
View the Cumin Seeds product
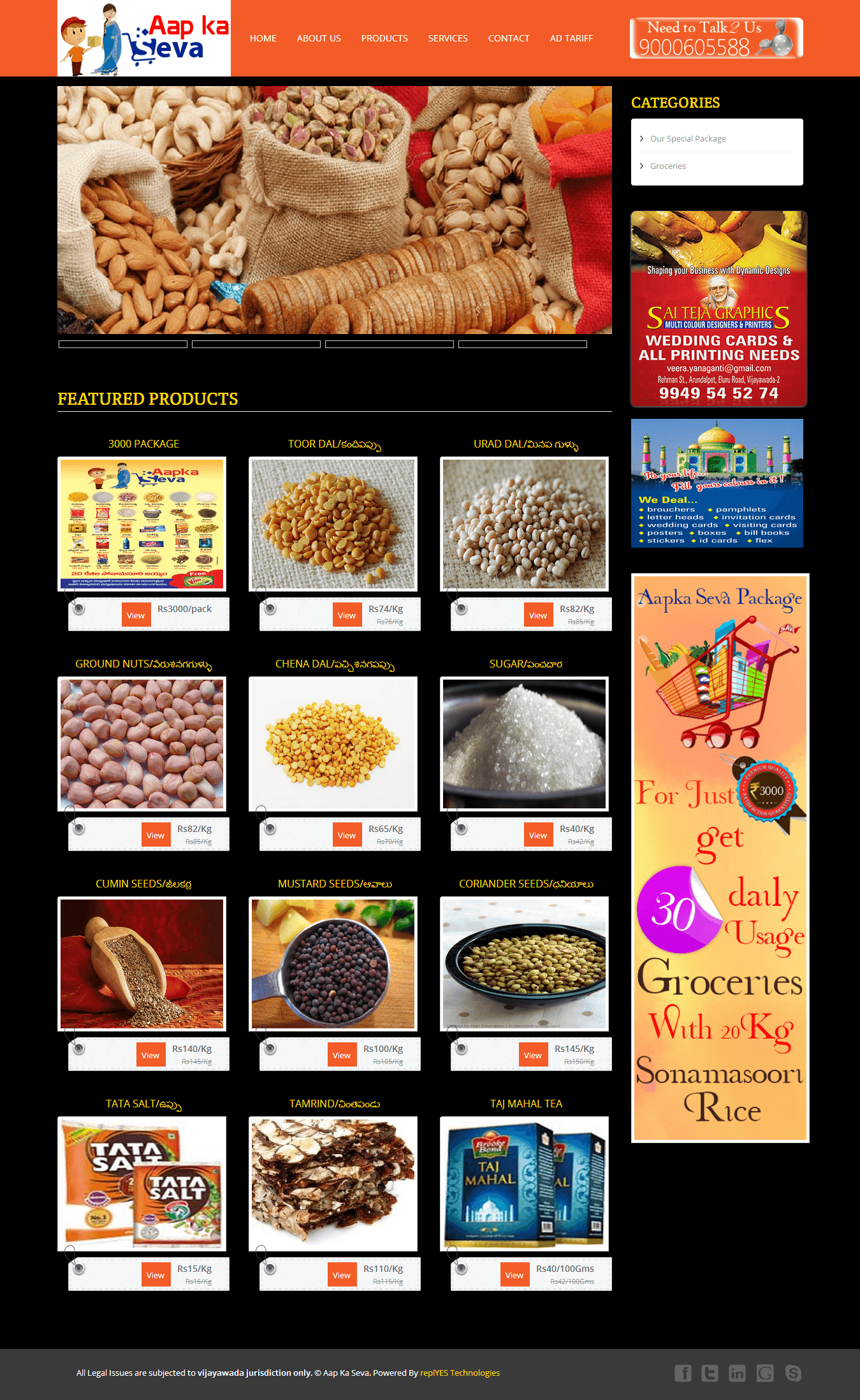point(150,1055)
